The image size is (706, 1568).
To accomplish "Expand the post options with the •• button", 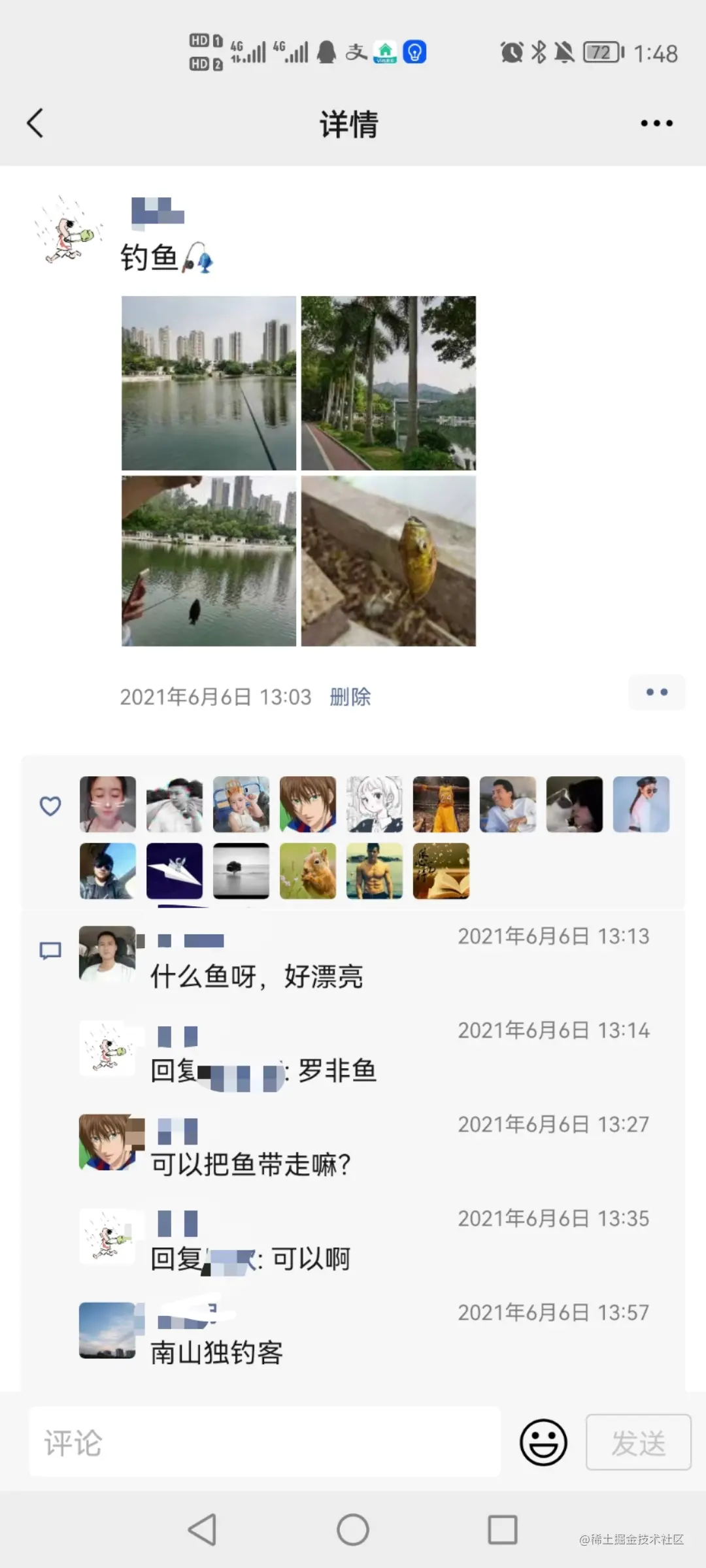I will (656, 693).
